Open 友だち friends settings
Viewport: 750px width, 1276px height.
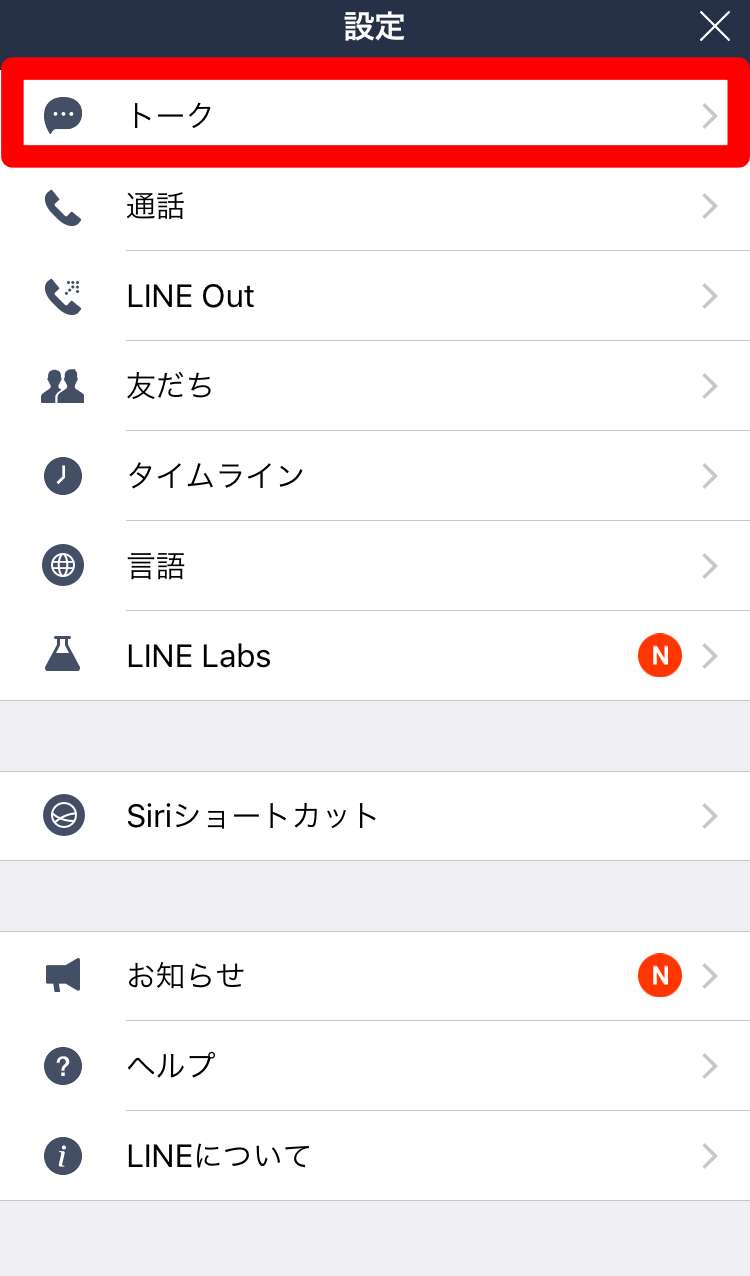coord(375,386)
